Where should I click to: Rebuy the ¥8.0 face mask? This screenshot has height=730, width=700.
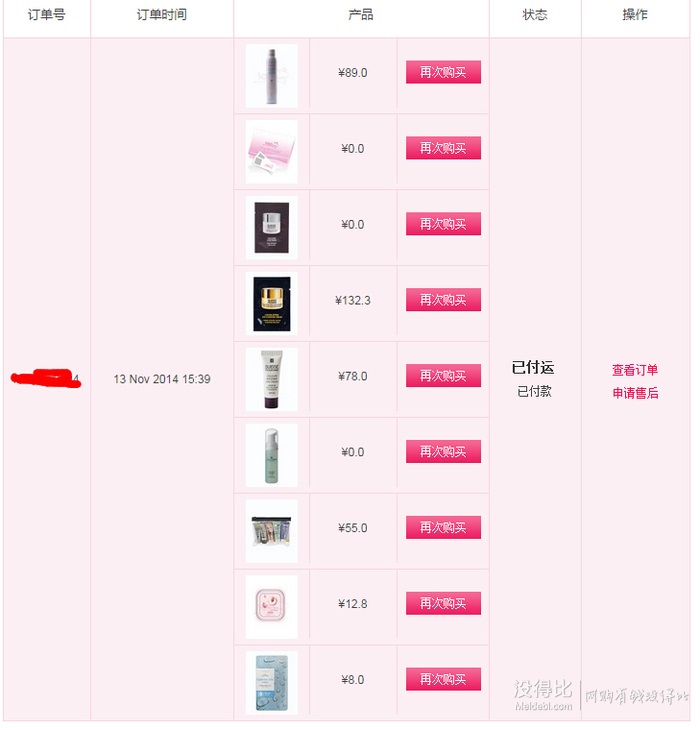(443, 680)
